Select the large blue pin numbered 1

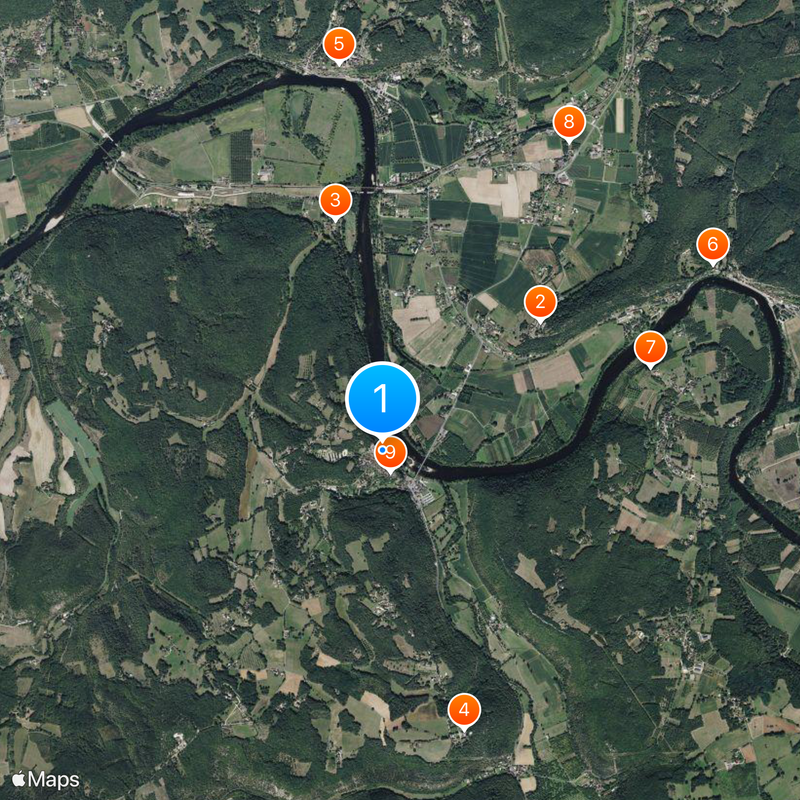(381, 398)
